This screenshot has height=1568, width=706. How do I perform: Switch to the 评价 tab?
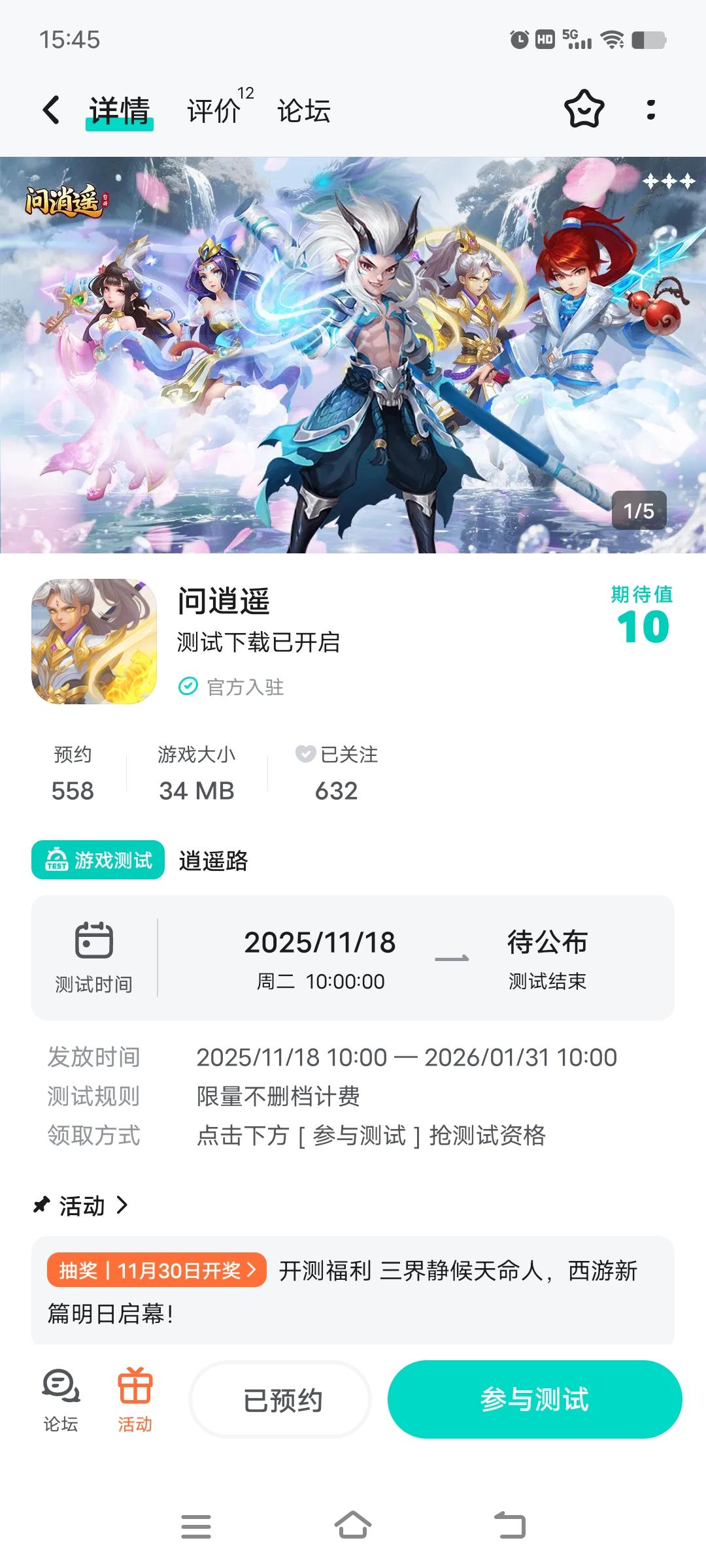[212, 111]
